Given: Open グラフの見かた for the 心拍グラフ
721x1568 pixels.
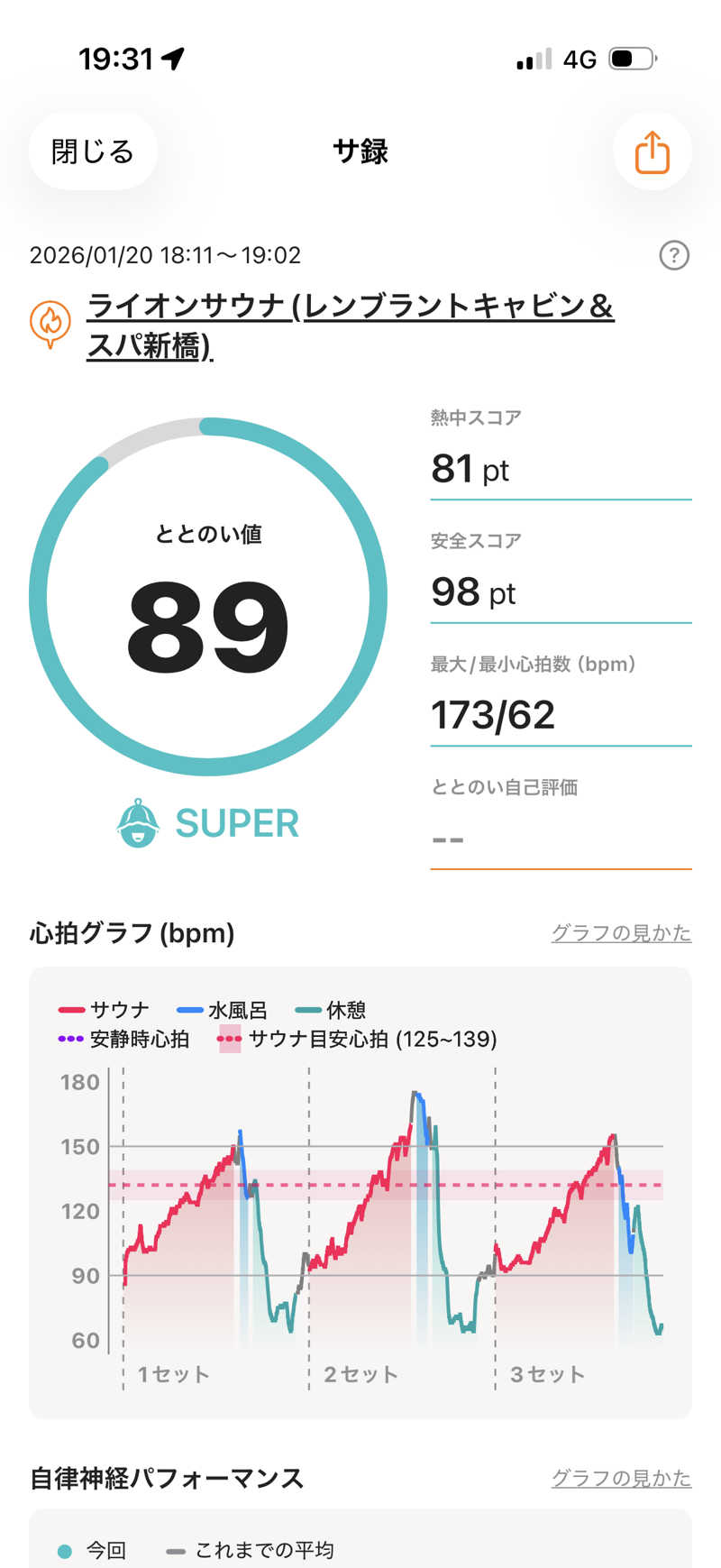Looking at the screenshot, I should (621, 932).
